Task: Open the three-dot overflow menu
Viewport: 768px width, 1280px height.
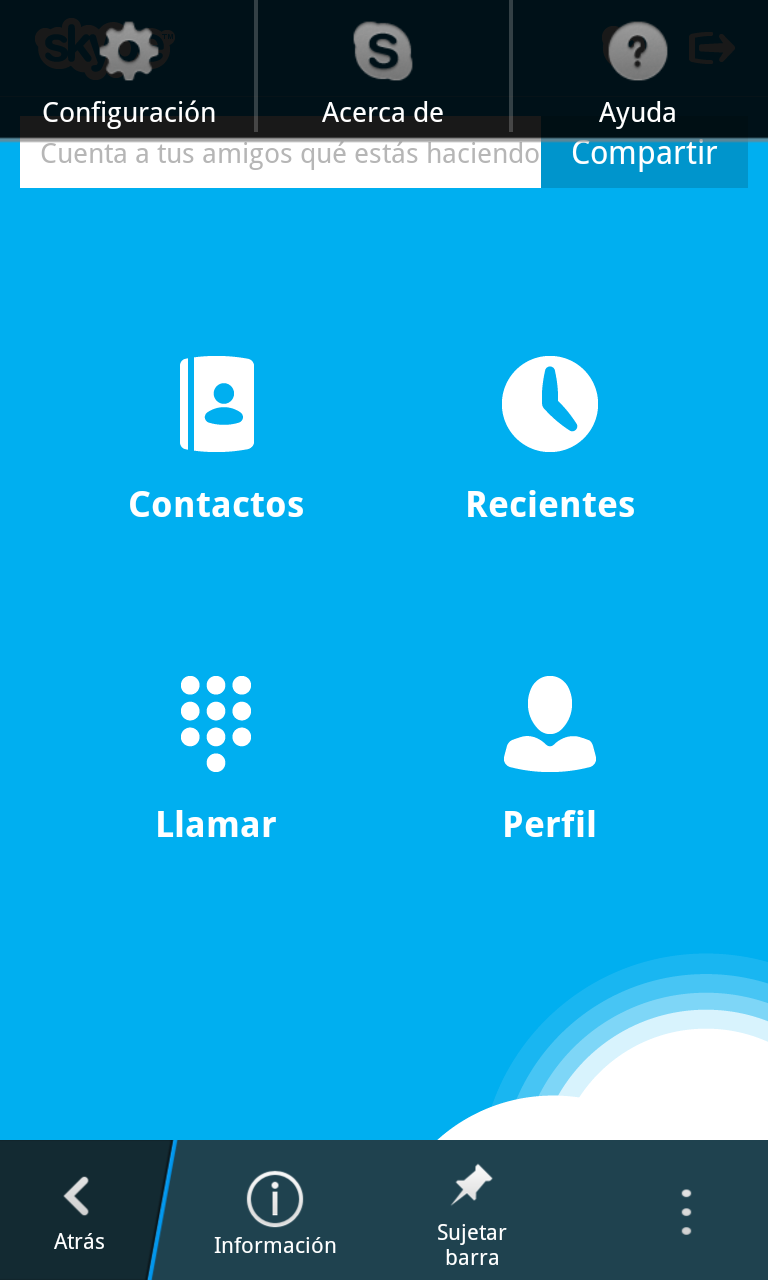Action: tap(686, 1212)
